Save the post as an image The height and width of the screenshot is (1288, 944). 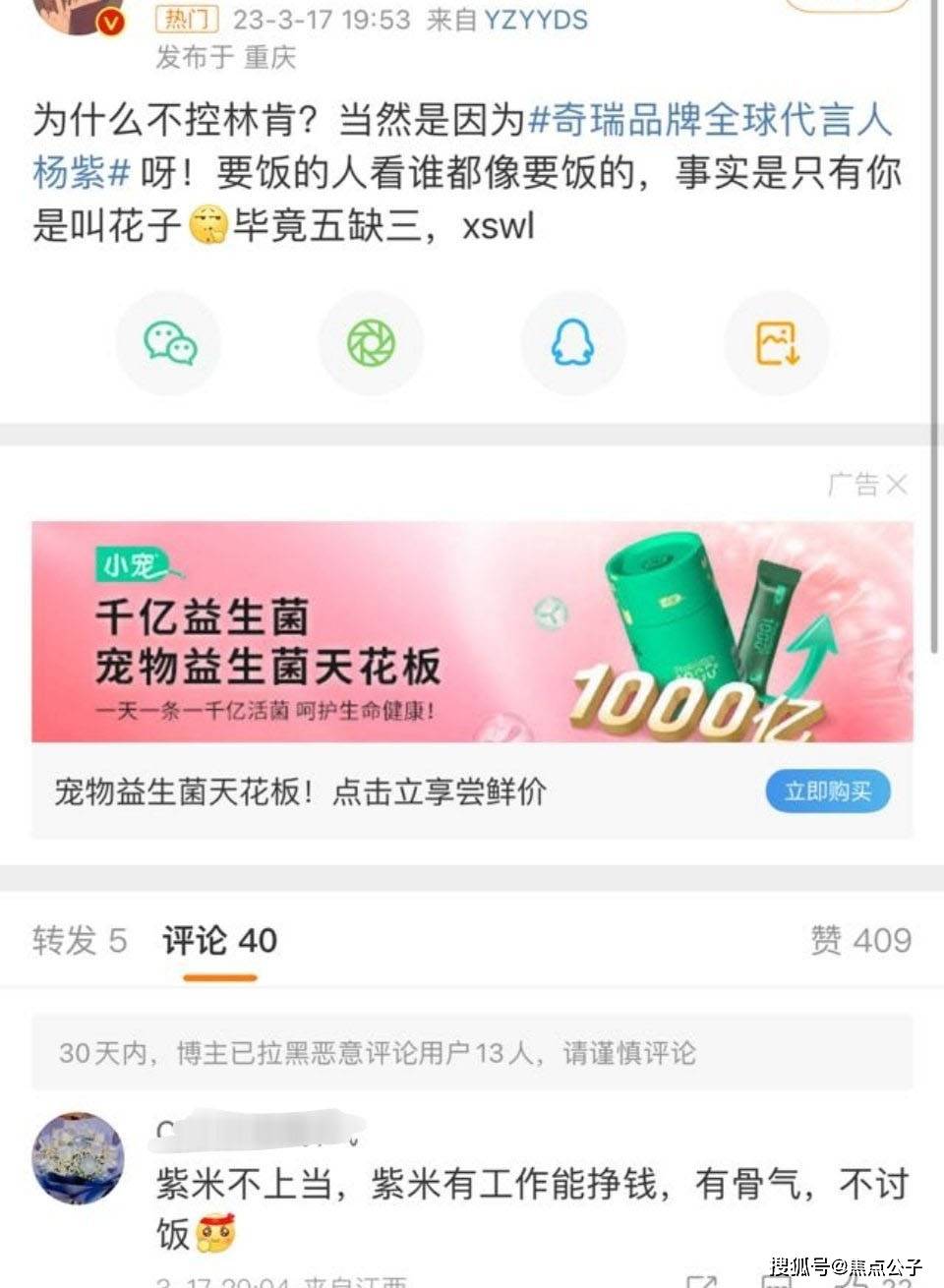[776, 343]
